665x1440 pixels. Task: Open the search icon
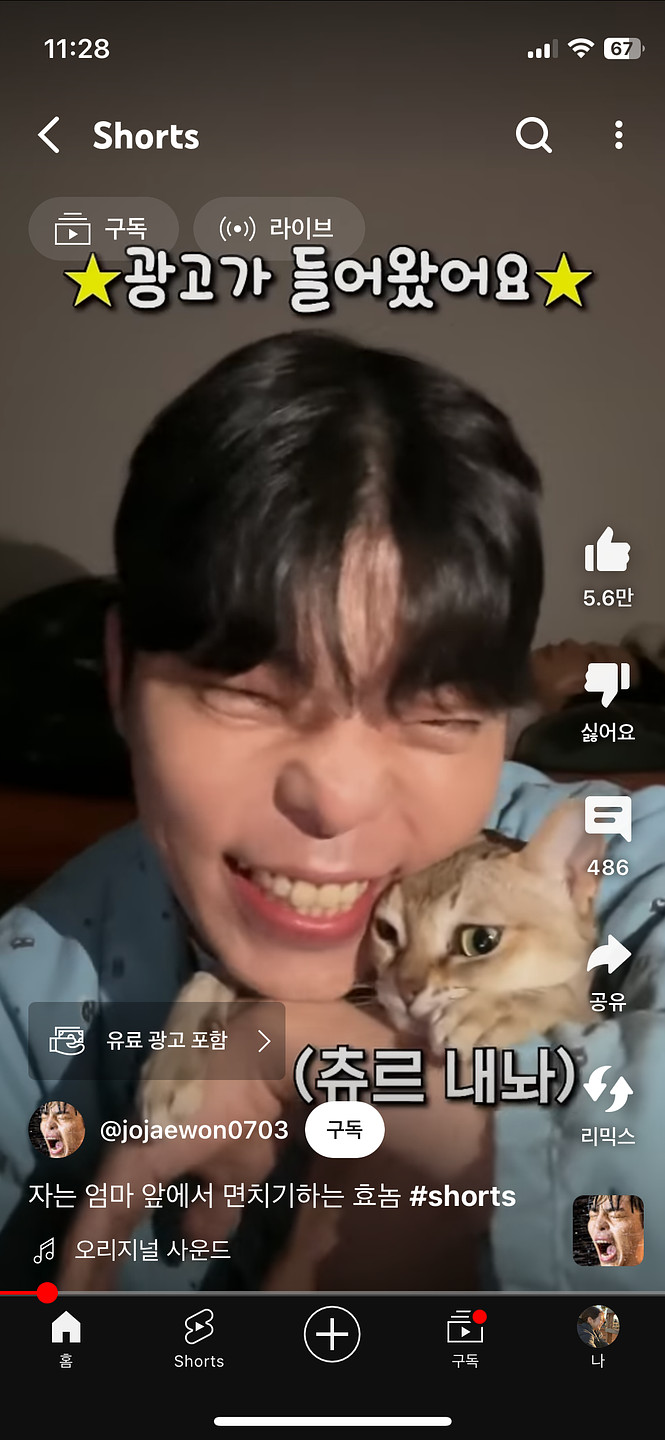click(x=533, y=135)
